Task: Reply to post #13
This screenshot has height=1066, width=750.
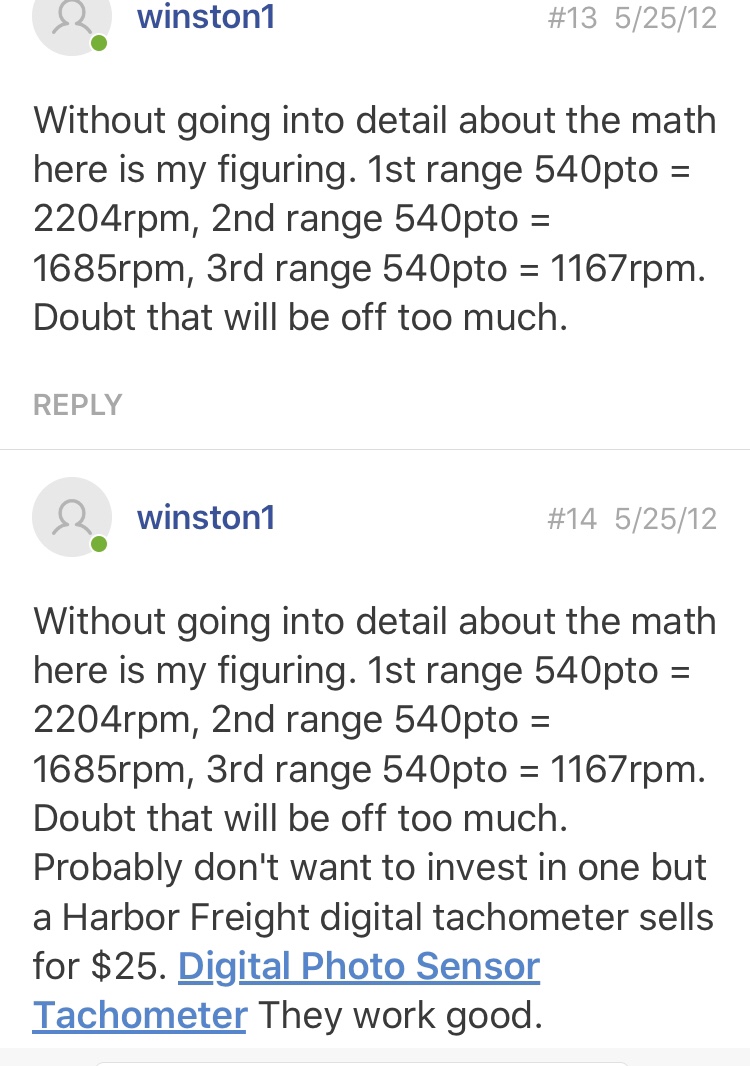Action: (x=77, y=405)
